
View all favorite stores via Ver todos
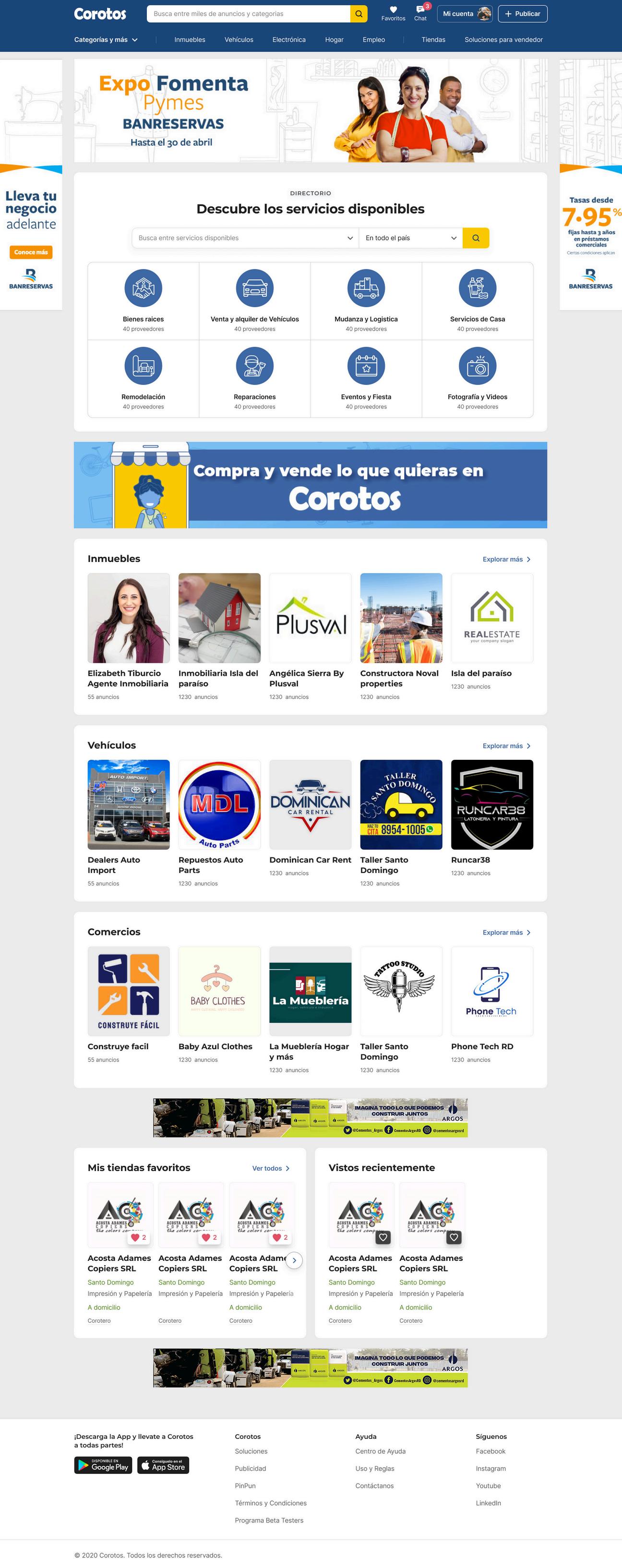click(x=271, y=1168)
